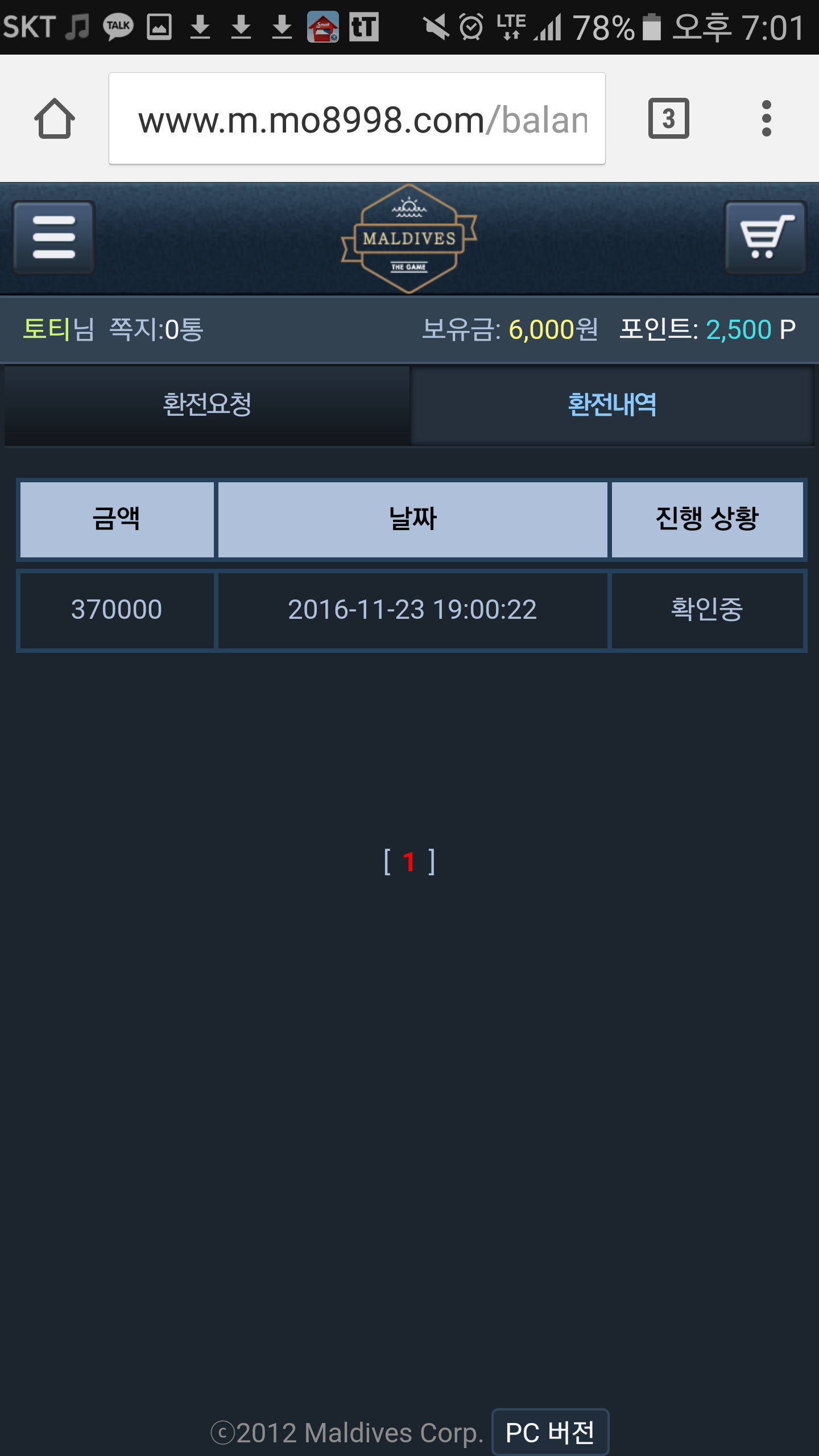Tap the Maldives logo to go home
Viewport: 819px width, 1456px height.
point(409,238)
